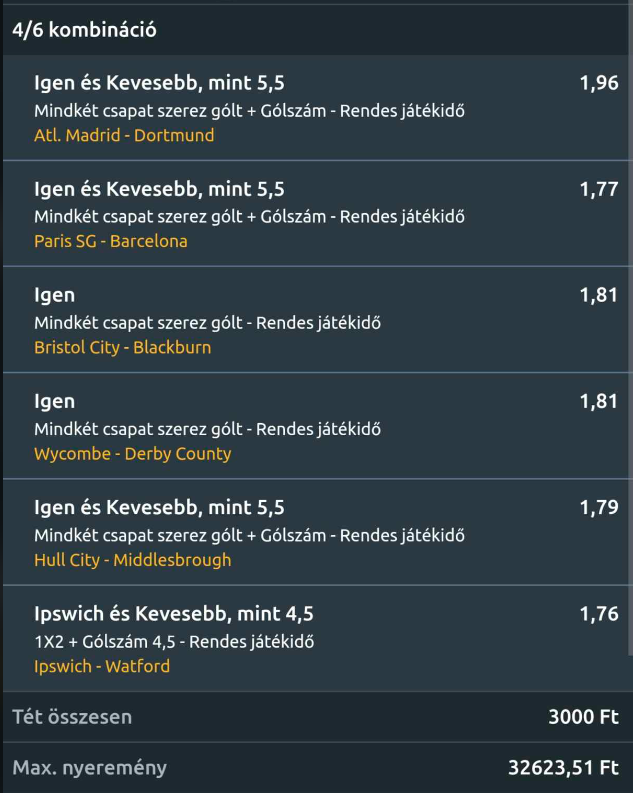
Task: Open the Ipswich - Watford match link
Action: (x=102, y=666)
